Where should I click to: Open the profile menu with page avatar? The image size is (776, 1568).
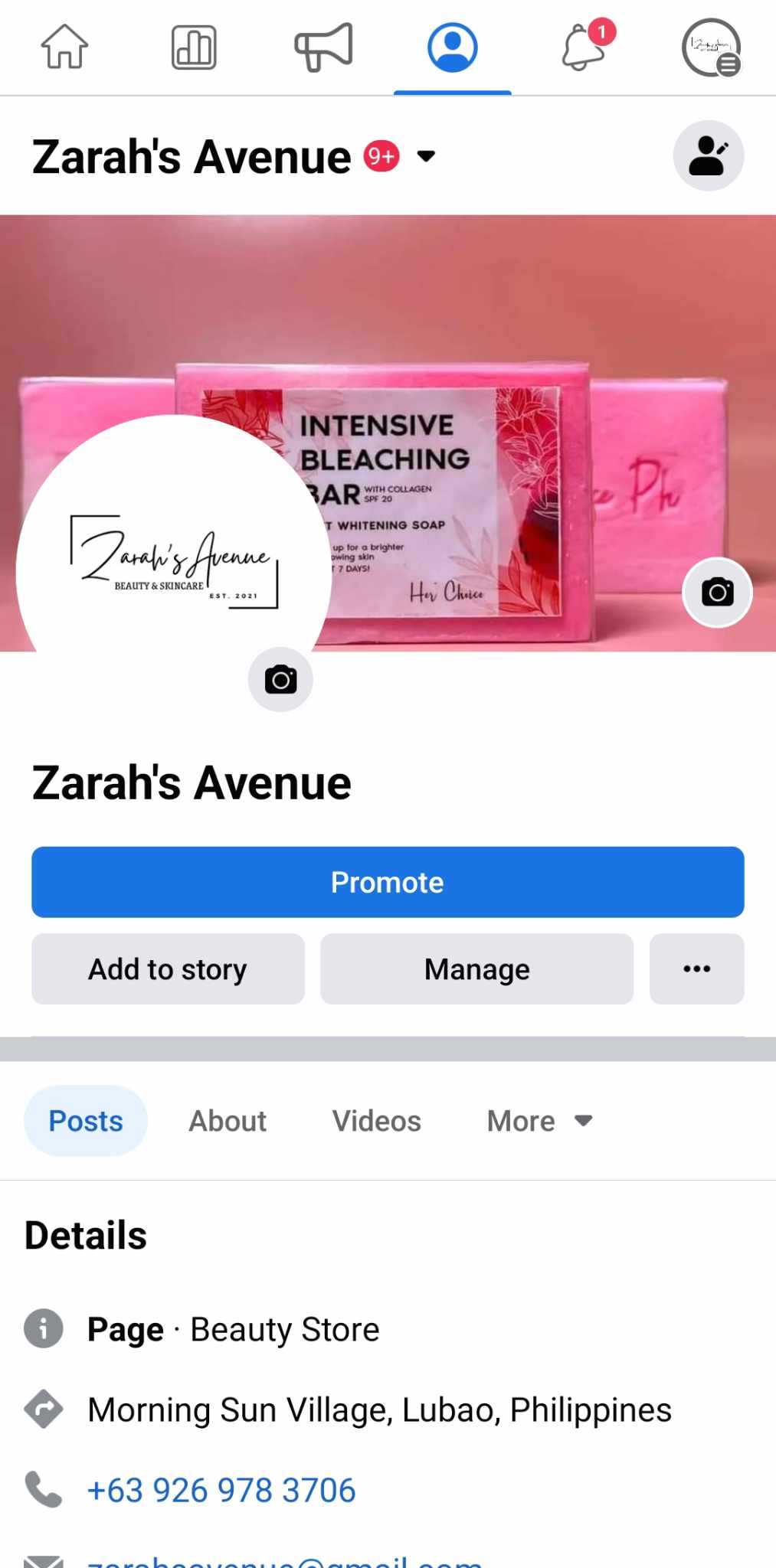tap(711, 47)
